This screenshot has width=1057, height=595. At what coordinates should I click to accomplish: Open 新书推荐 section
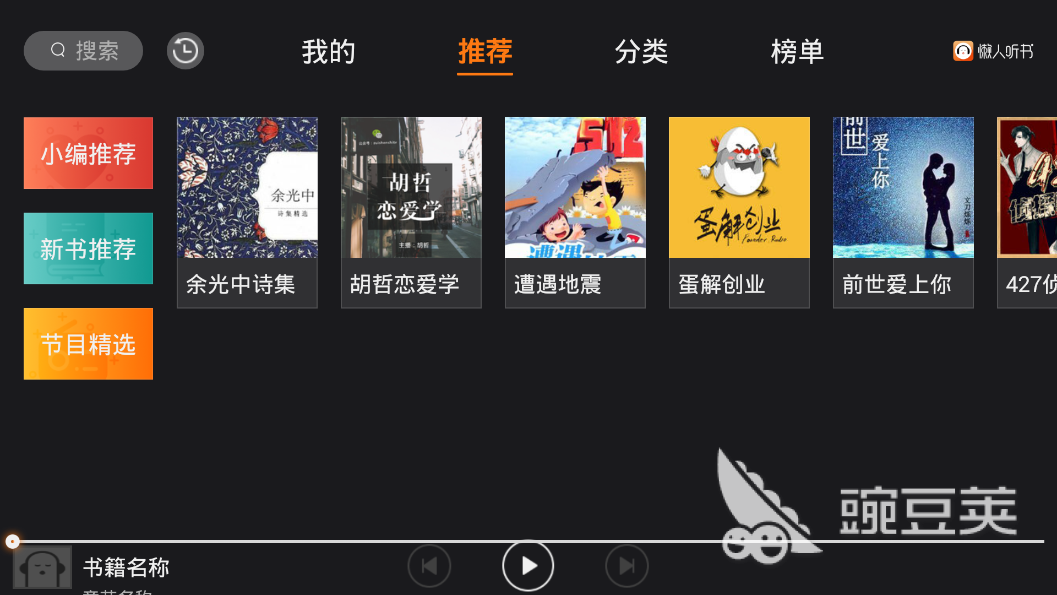coord(88,248)
